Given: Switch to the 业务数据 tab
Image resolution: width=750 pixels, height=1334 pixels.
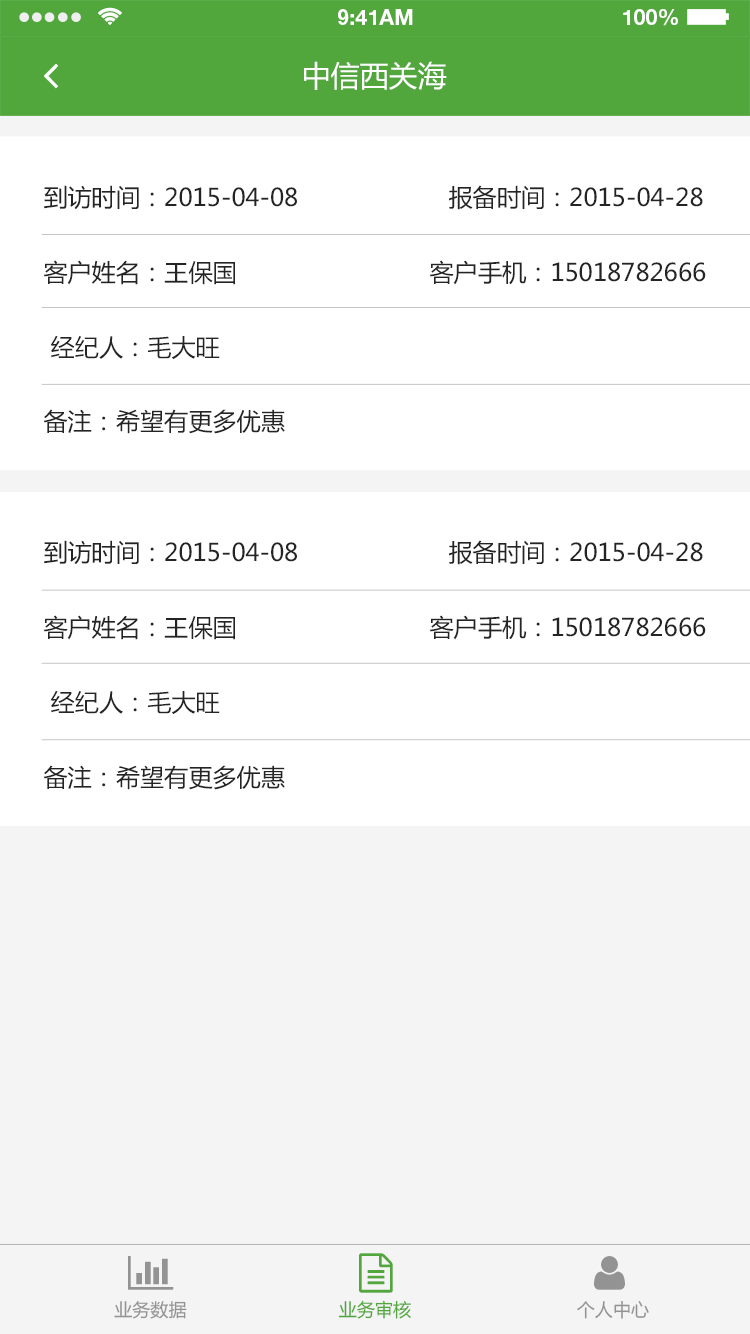Looking at the screenshot, I should pyautogui.click(x=150, y=1288).
